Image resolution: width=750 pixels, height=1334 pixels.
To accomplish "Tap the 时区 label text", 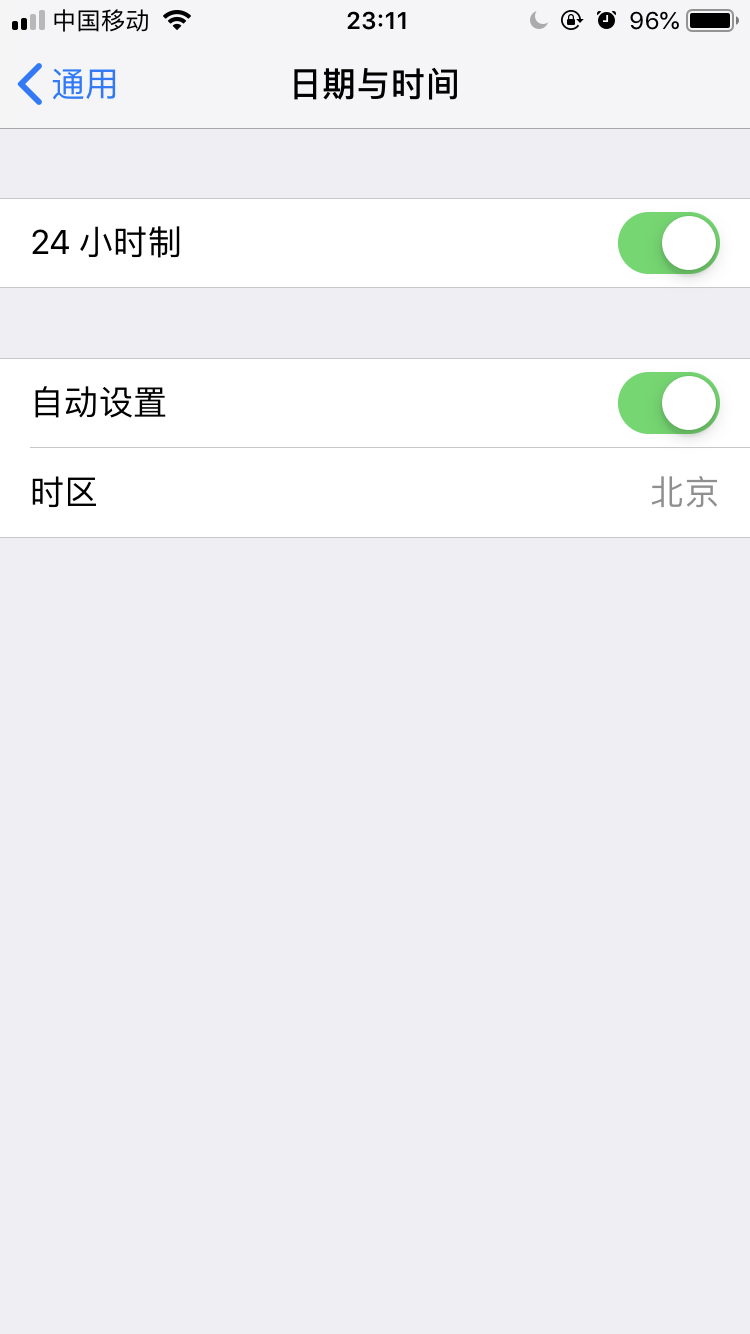I will pyautogui.click(x=64, y=492).
